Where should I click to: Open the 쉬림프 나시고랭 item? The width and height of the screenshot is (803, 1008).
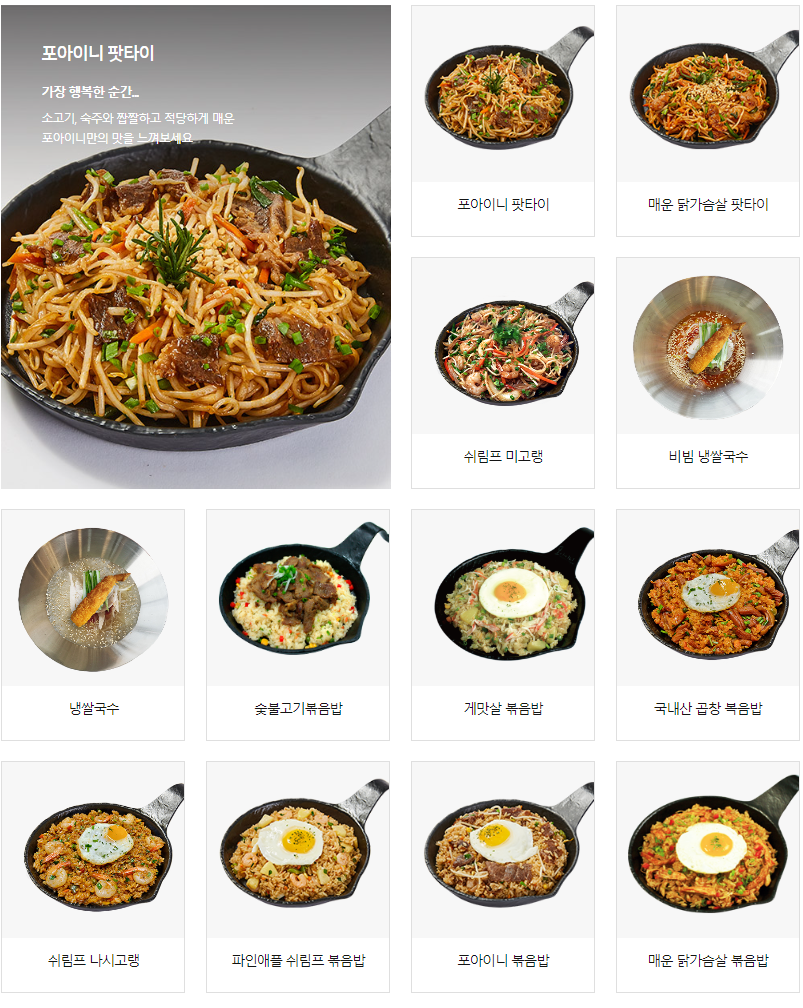tap(93, 876)
